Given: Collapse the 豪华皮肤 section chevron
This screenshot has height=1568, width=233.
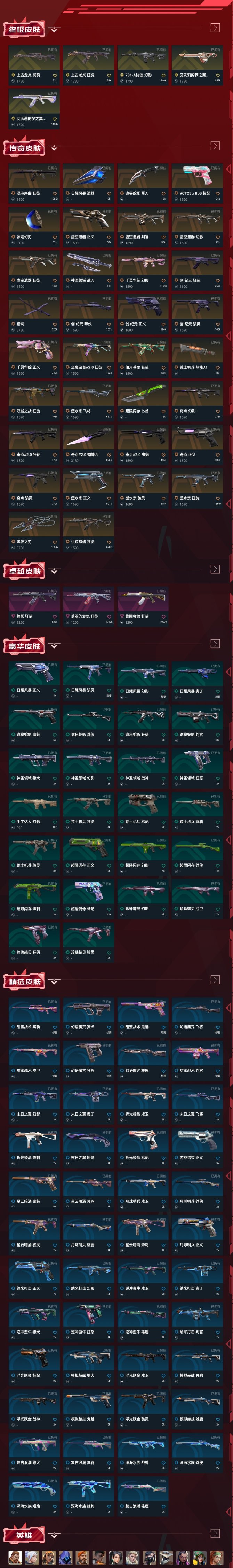Looking at the screenshot, I should pos(55,646).
